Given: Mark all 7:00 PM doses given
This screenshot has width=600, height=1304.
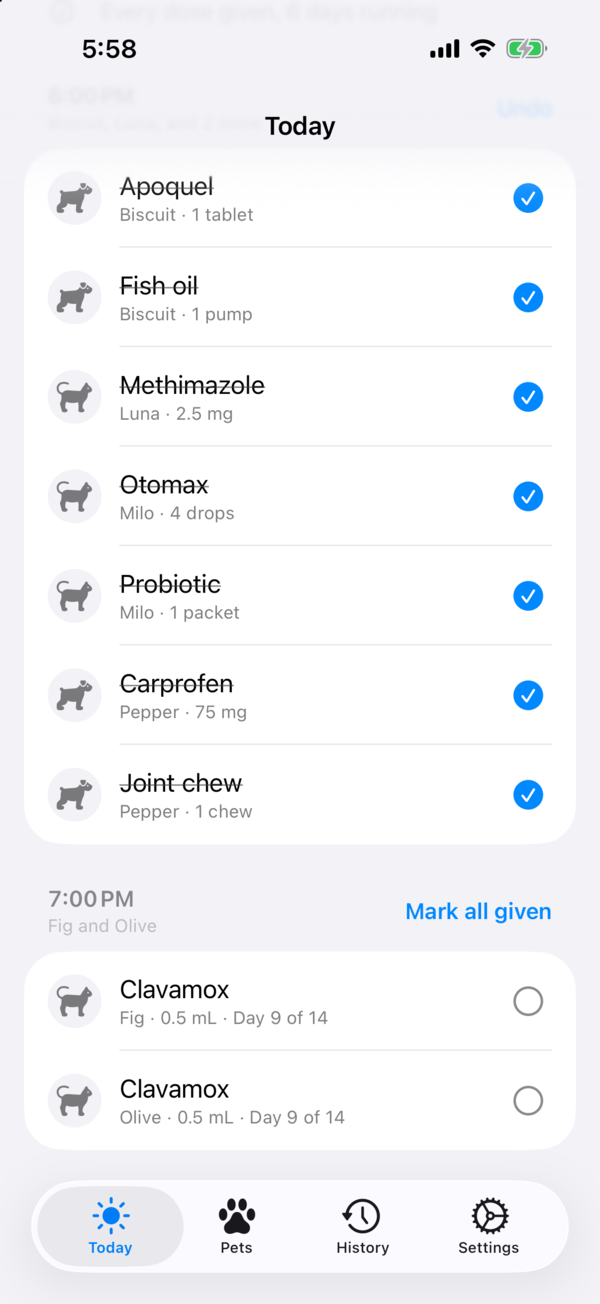Looking at the screenshot, I should coord(478,911).
